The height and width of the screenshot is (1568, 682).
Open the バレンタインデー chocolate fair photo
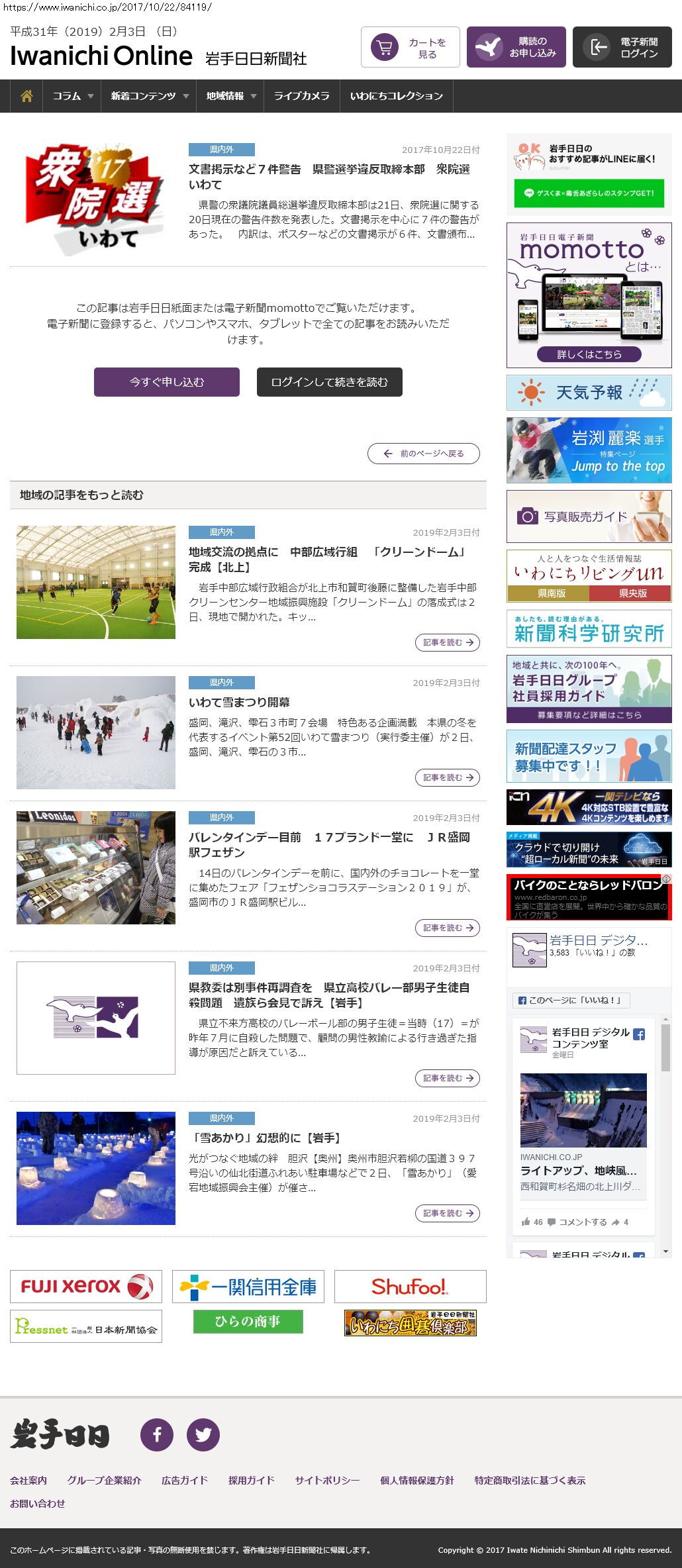pos(96,867)
